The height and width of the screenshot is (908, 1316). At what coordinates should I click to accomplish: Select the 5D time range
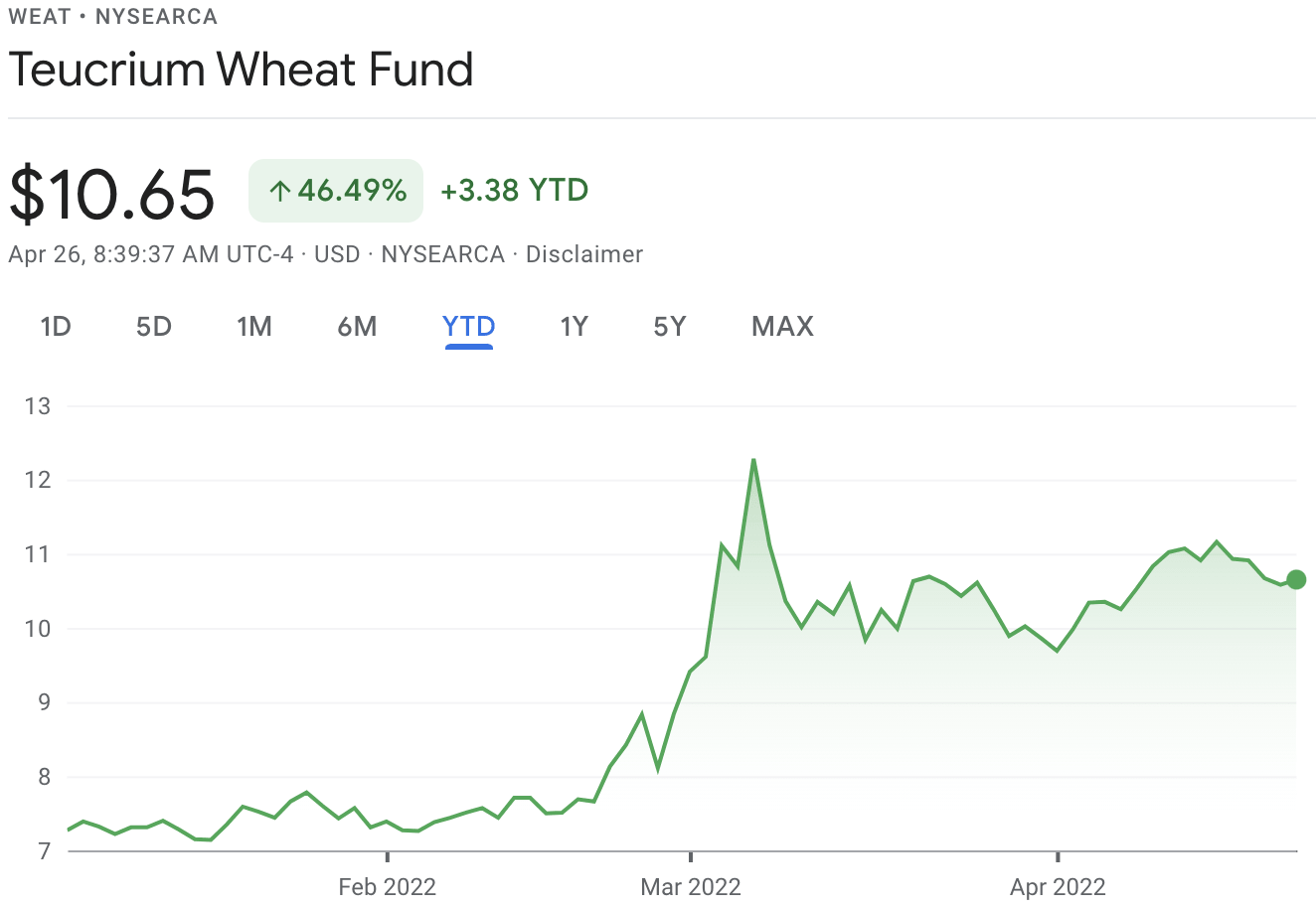(154, 326)
